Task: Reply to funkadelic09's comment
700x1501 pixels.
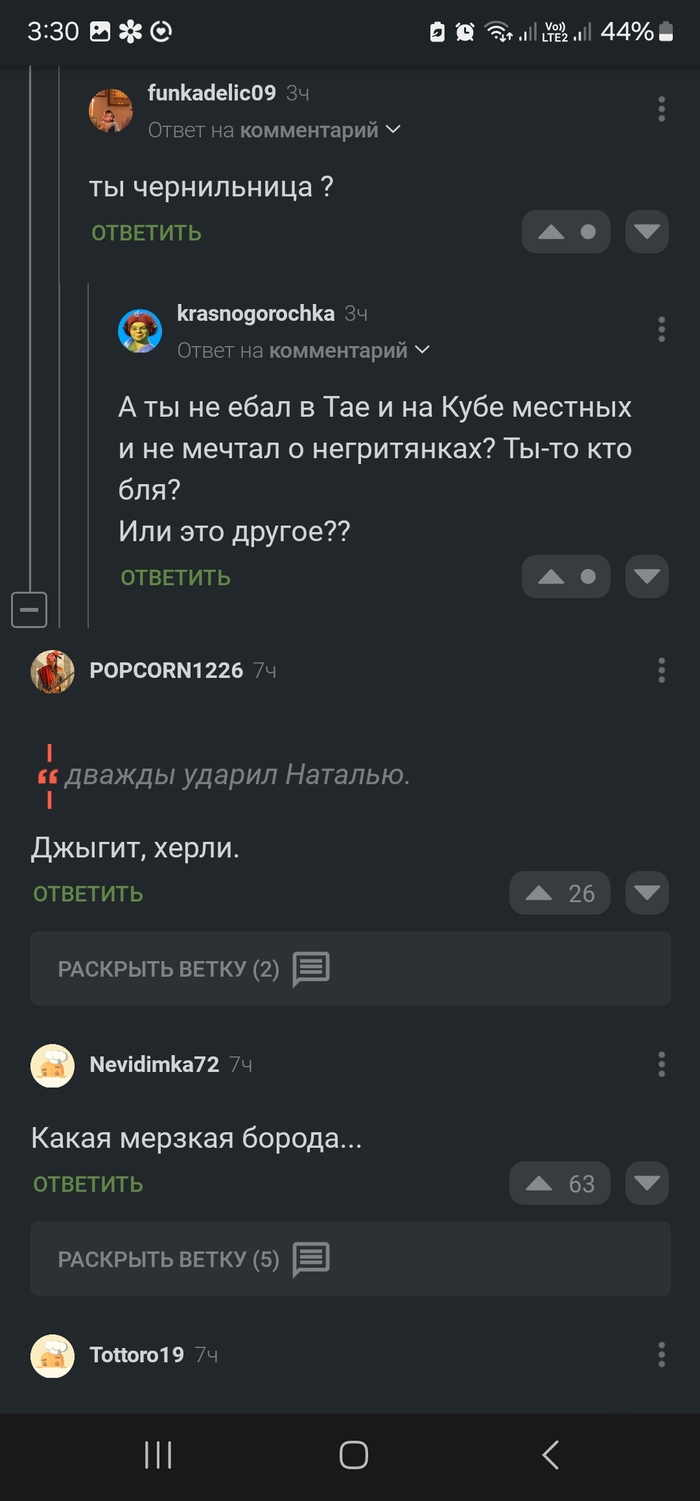Action: point(146,233)
